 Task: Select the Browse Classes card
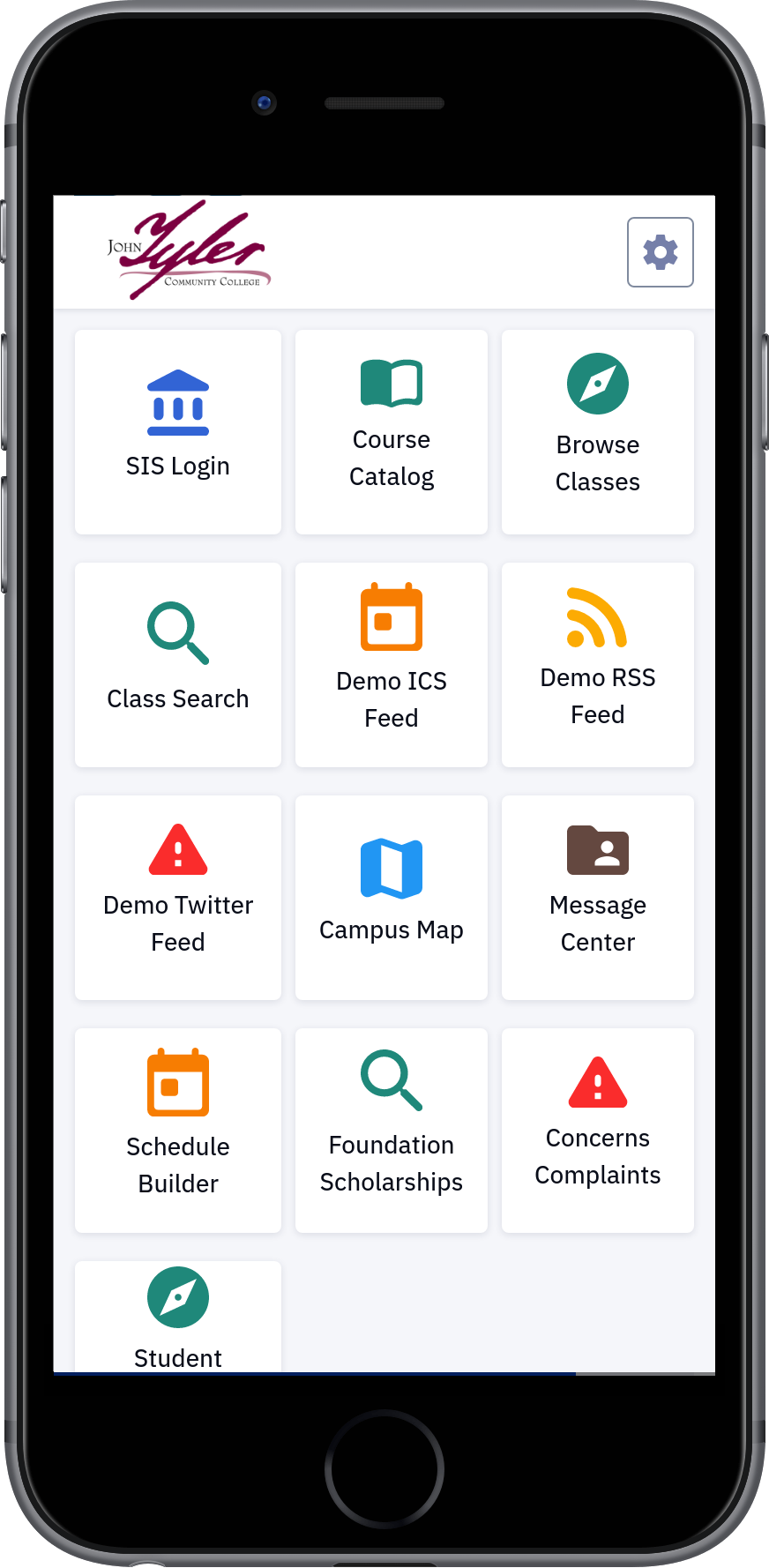pyautogui.click(x=598, y=432)
